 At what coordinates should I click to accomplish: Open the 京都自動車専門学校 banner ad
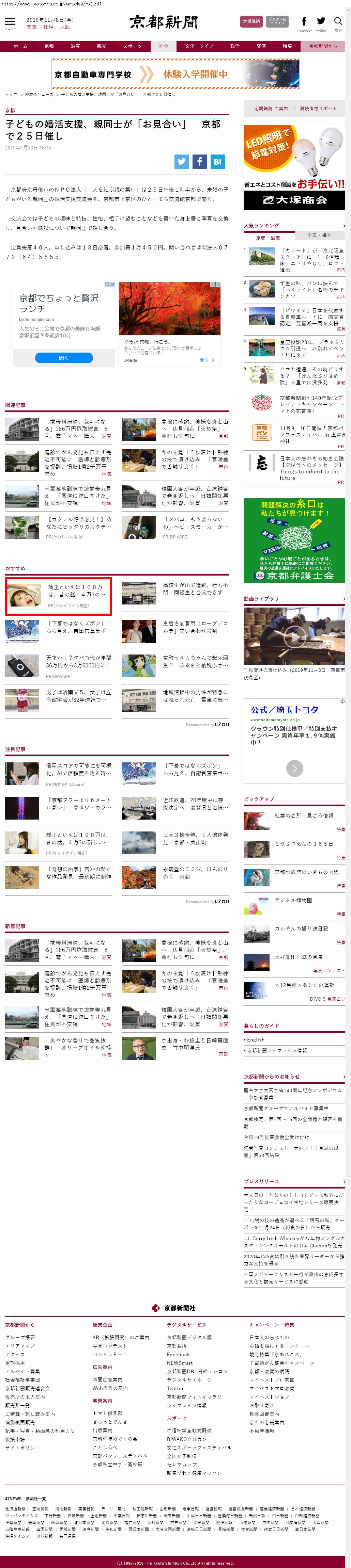click(175, 74)
